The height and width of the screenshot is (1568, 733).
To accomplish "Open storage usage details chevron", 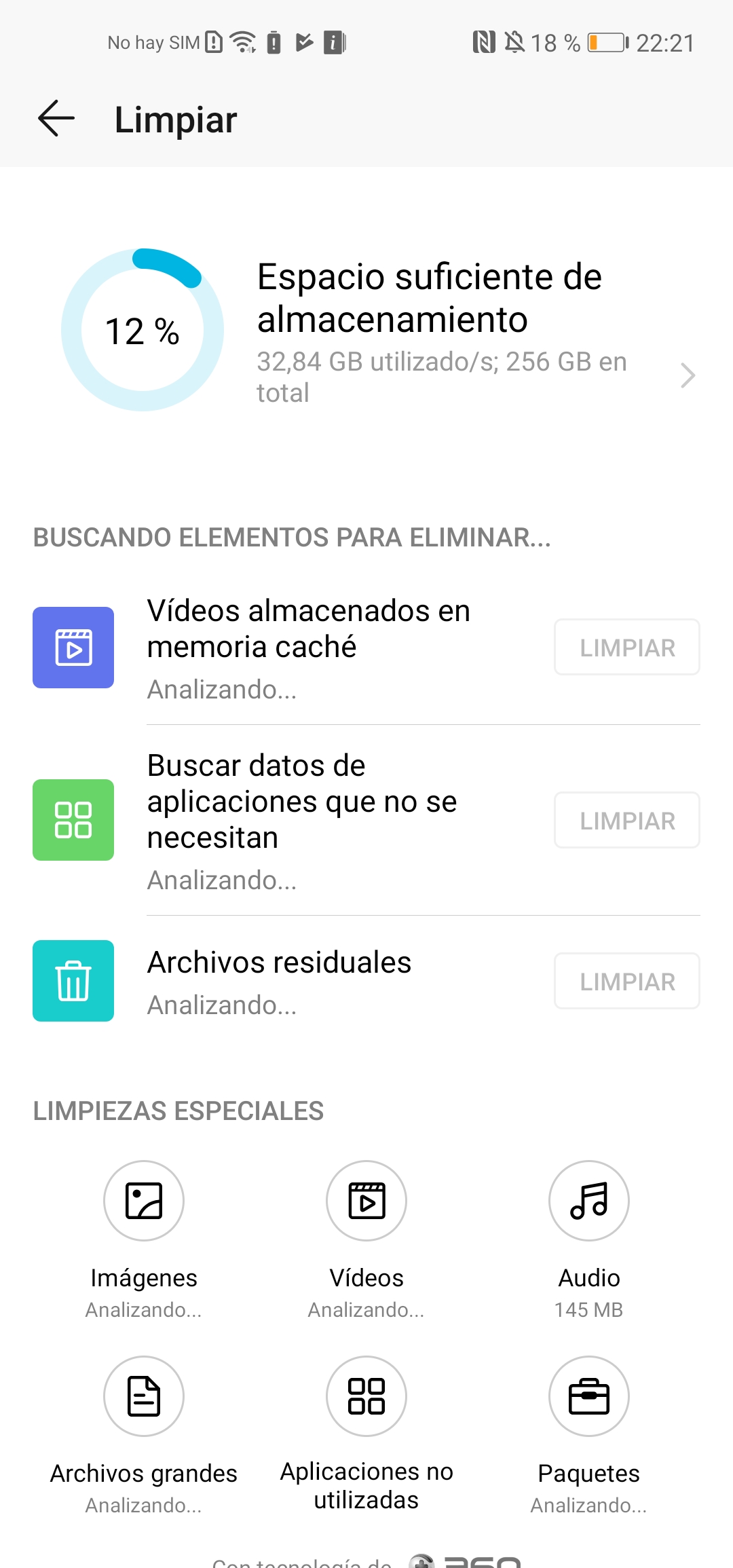I will [x=688, y=375].
